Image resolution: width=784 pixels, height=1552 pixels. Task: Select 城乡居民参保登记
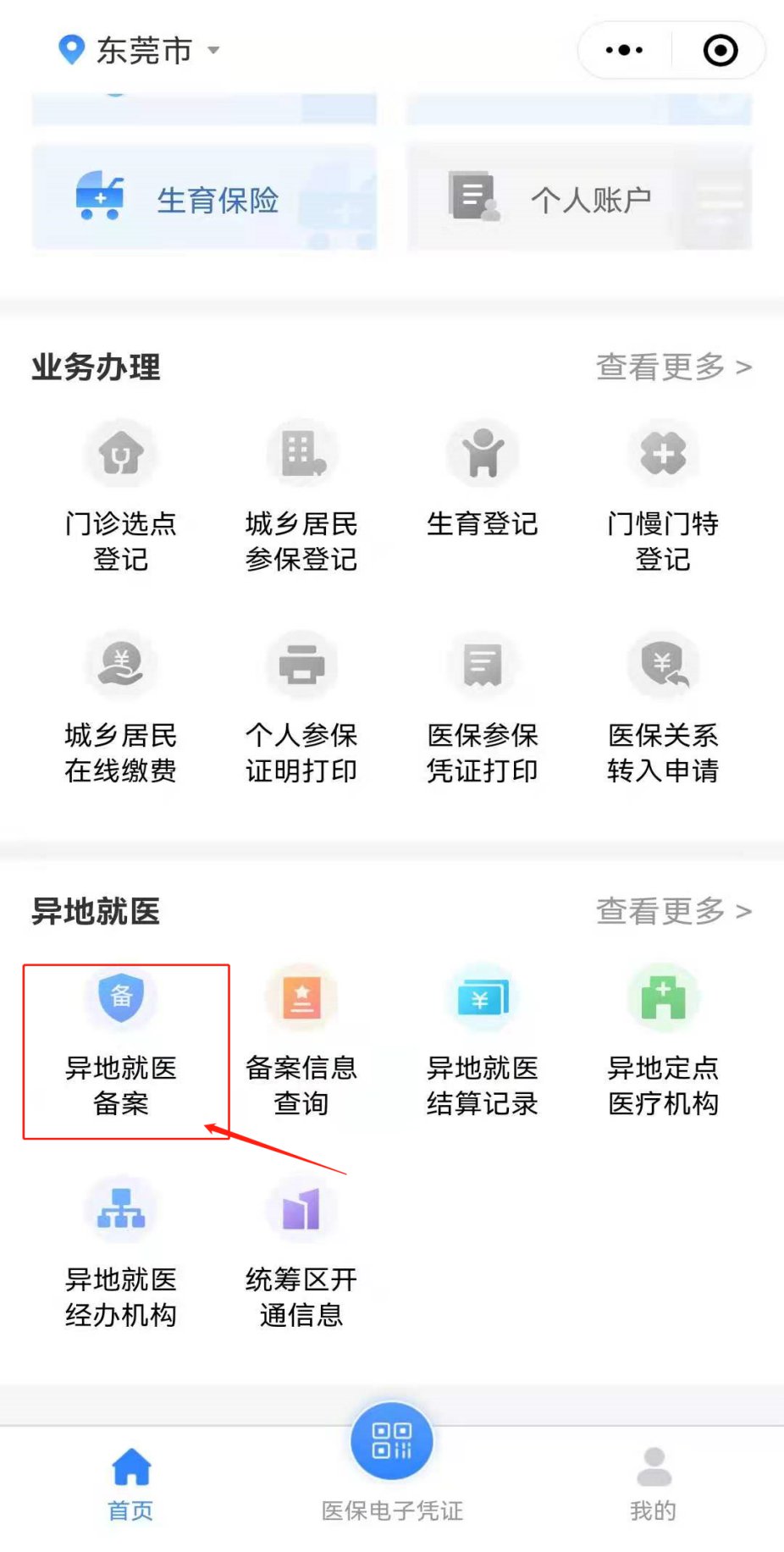(x=301, y=497)
